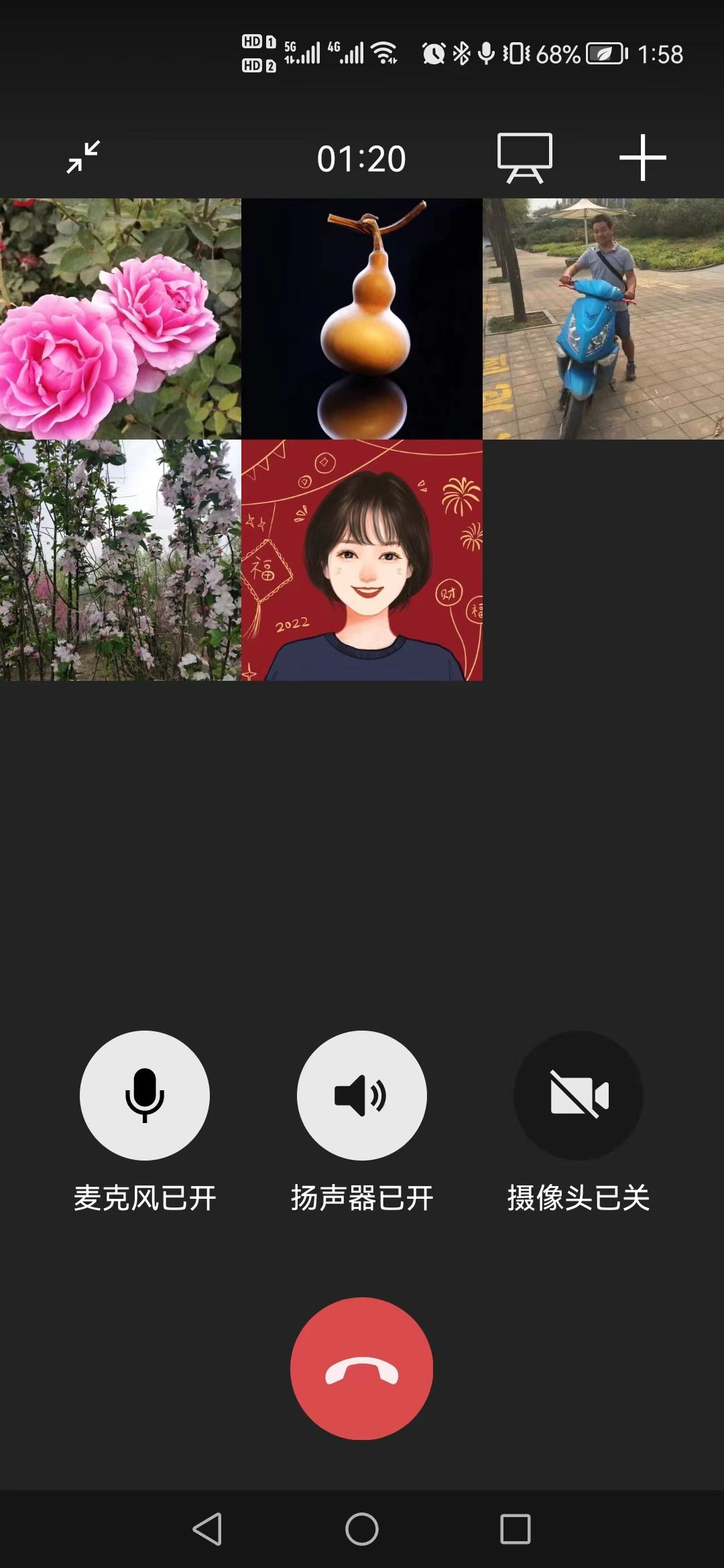Turn on the camera

click(x=579, y=1095)
